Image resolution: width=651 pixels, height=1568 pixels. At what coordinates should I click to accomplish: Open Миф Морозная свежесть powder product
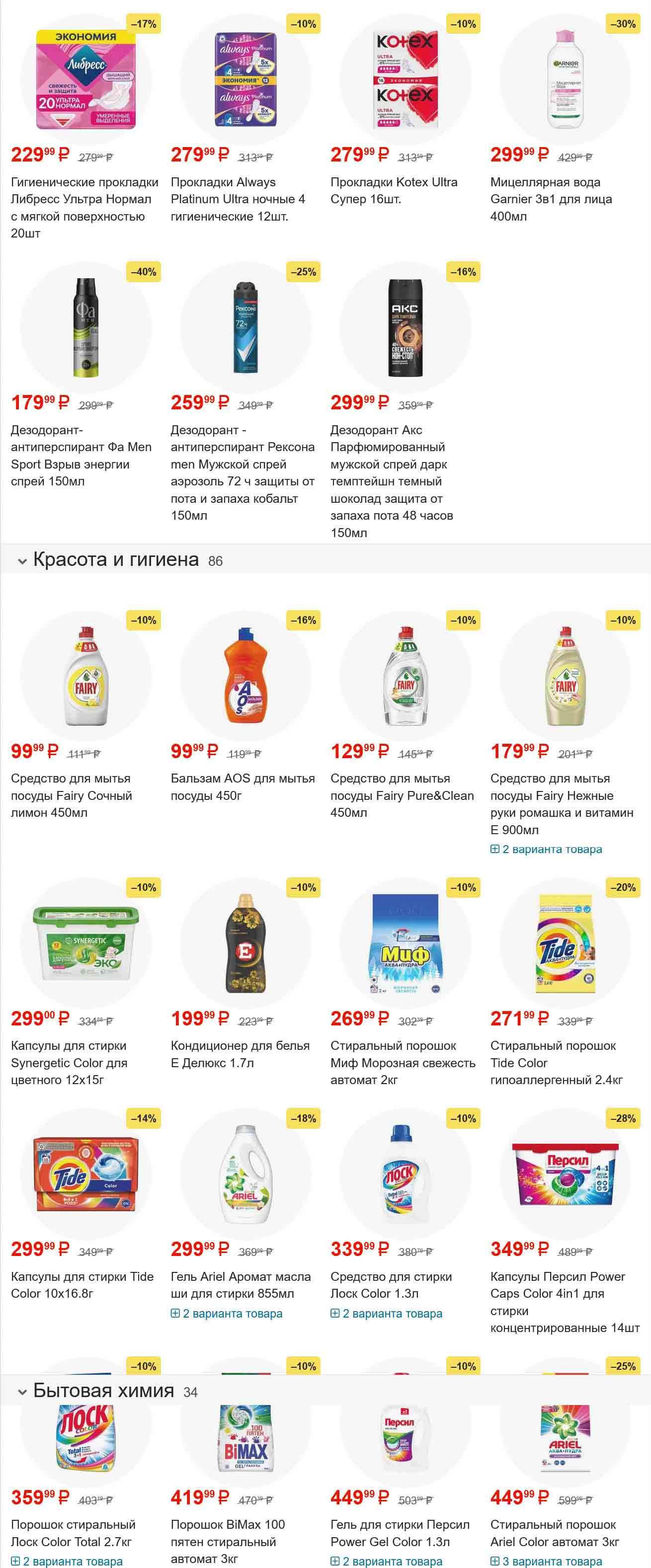pyautogui.click(x=403, y=1062)
